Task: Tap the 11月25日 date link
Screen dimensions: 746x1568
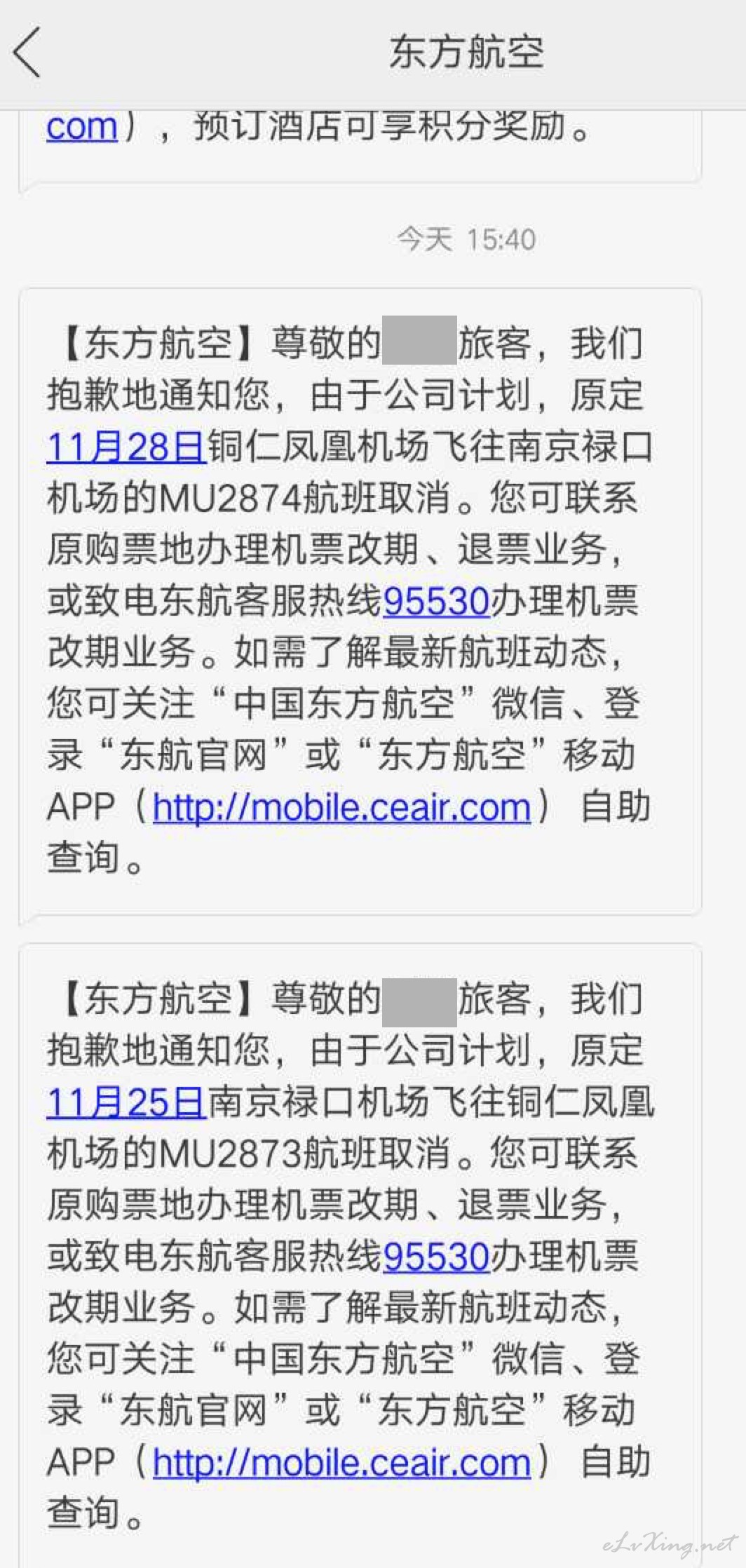Action: [126, 1102]
